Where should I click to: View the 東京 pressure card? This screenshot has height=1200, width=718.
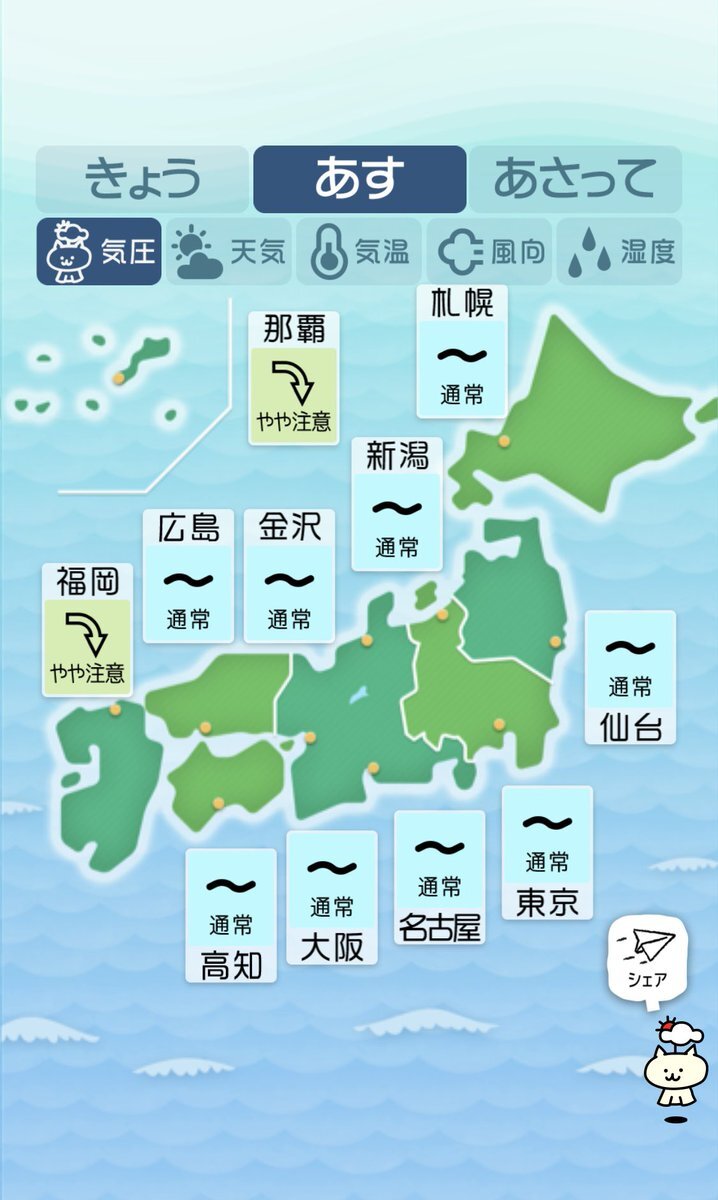coord(547,853)
